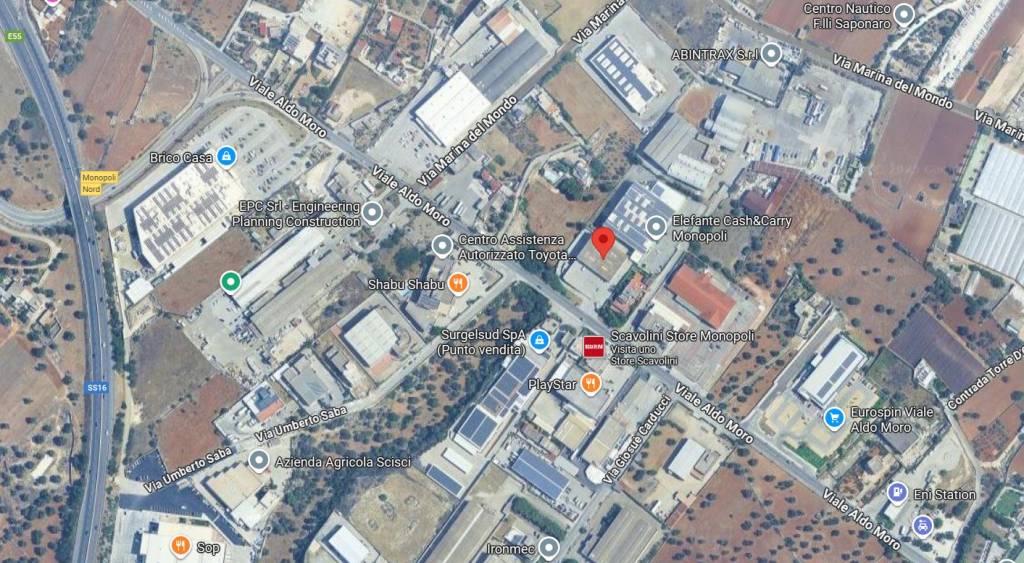Select Ironmec place marker
The width and height of the screenshot is (1024, 563).
point(549,547)
